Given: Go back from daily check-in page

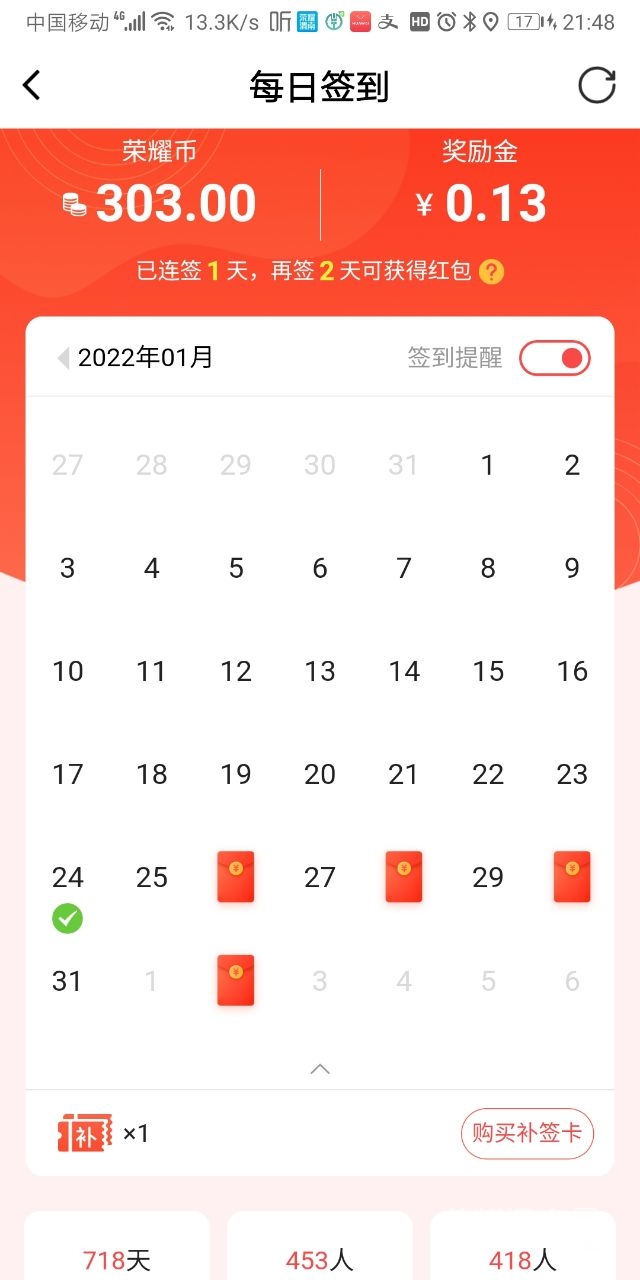Looking at the screenshot, I should click(x=32, y=86).
